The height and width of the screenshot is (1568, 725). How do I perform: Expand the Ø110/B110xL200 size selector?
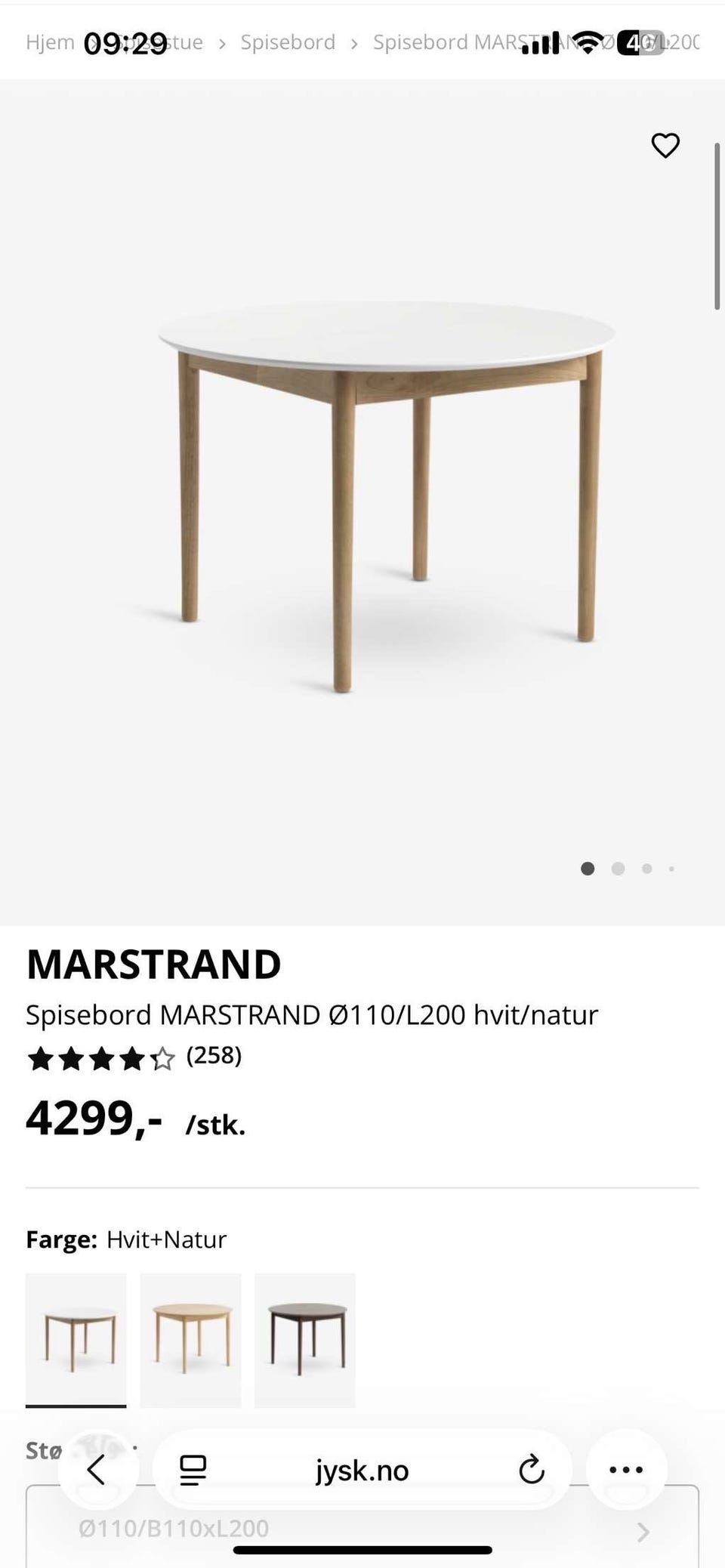(362, 1528)
